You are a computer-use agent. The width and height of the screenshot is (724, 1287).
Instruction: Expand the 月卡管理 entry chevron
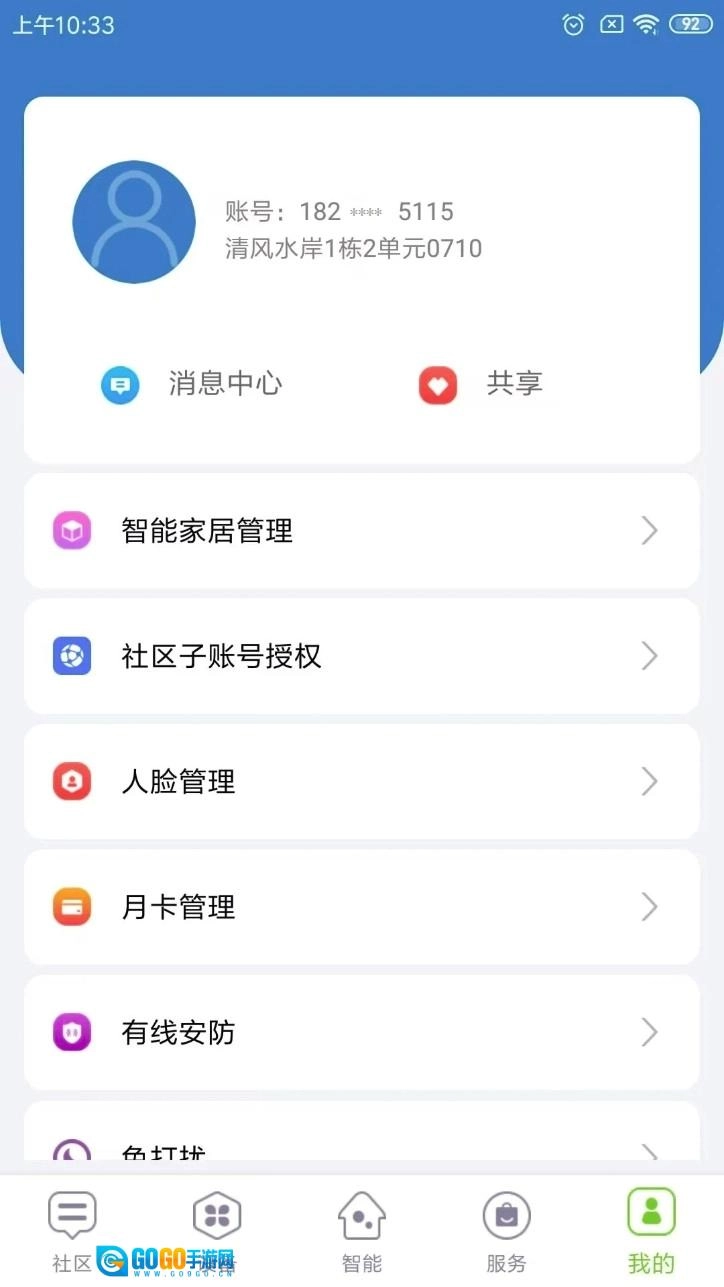(649, 907)
